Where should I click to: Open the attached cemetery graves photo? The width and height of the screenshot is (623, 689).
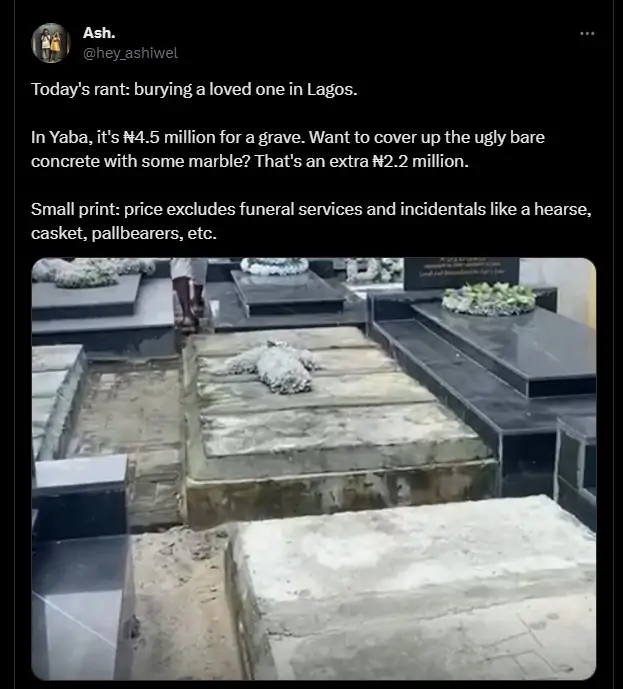pos(313,468)
